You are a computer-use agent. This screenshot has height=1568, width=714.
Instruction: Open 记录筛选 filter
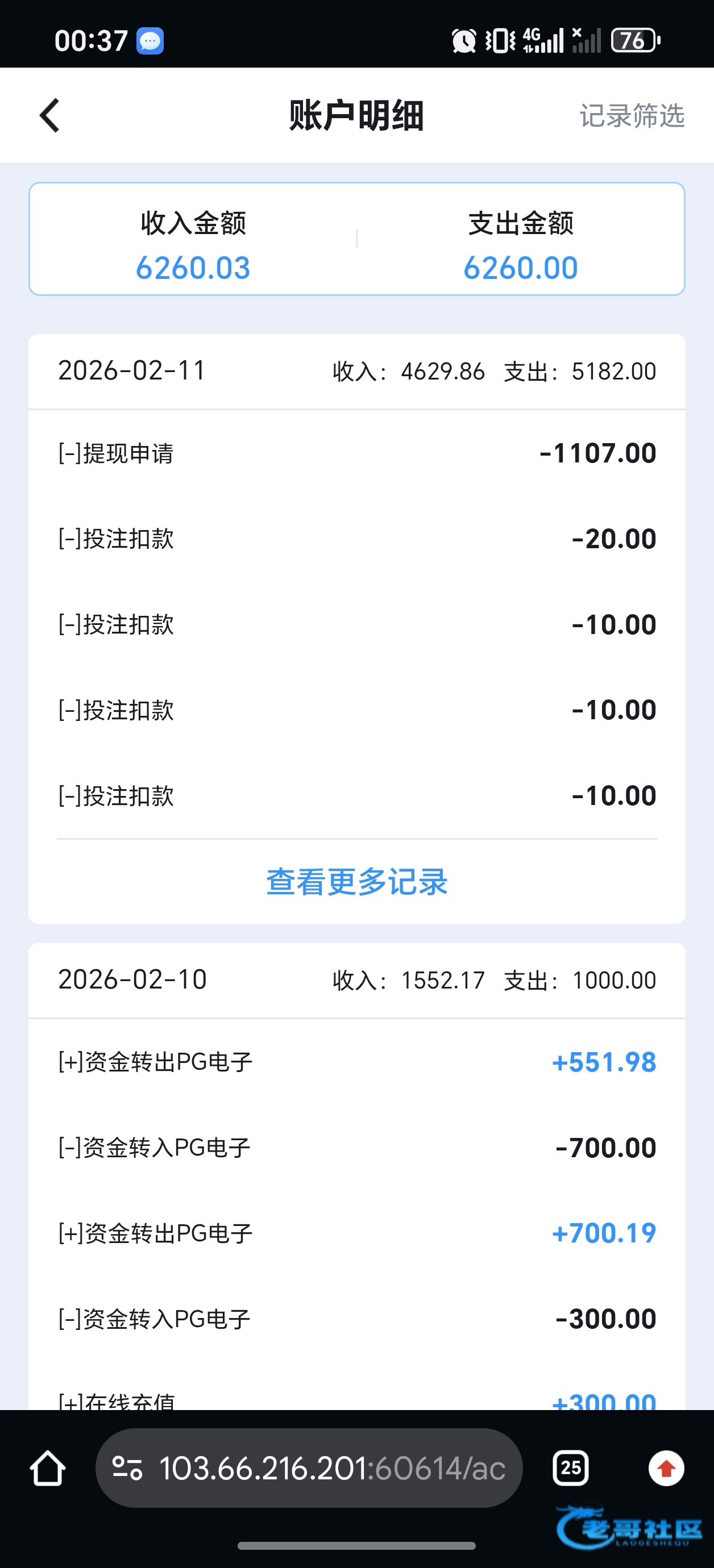[632, 116]
